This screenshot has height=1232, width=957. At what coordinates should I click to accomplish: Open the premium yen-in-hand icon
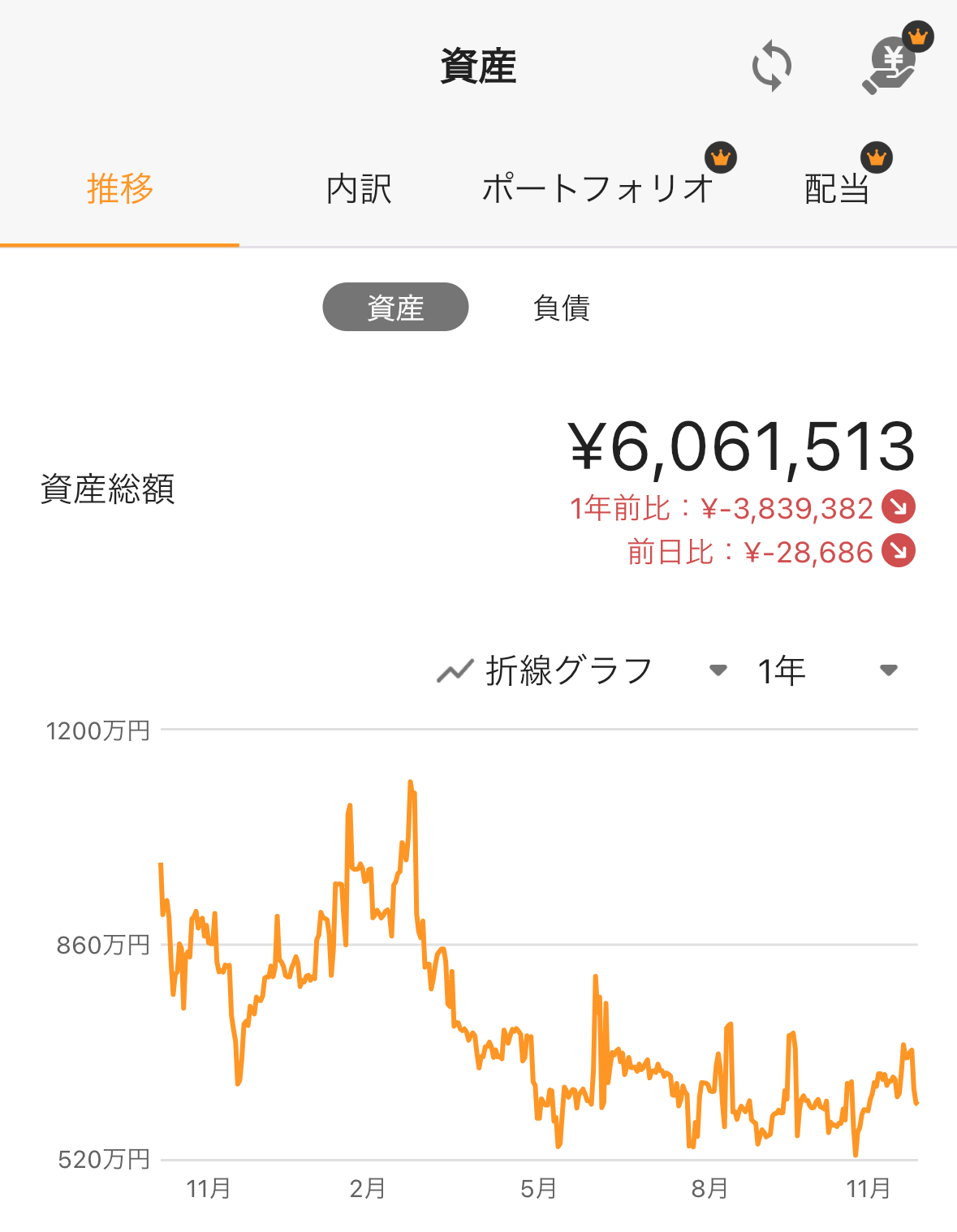[891, 65]
